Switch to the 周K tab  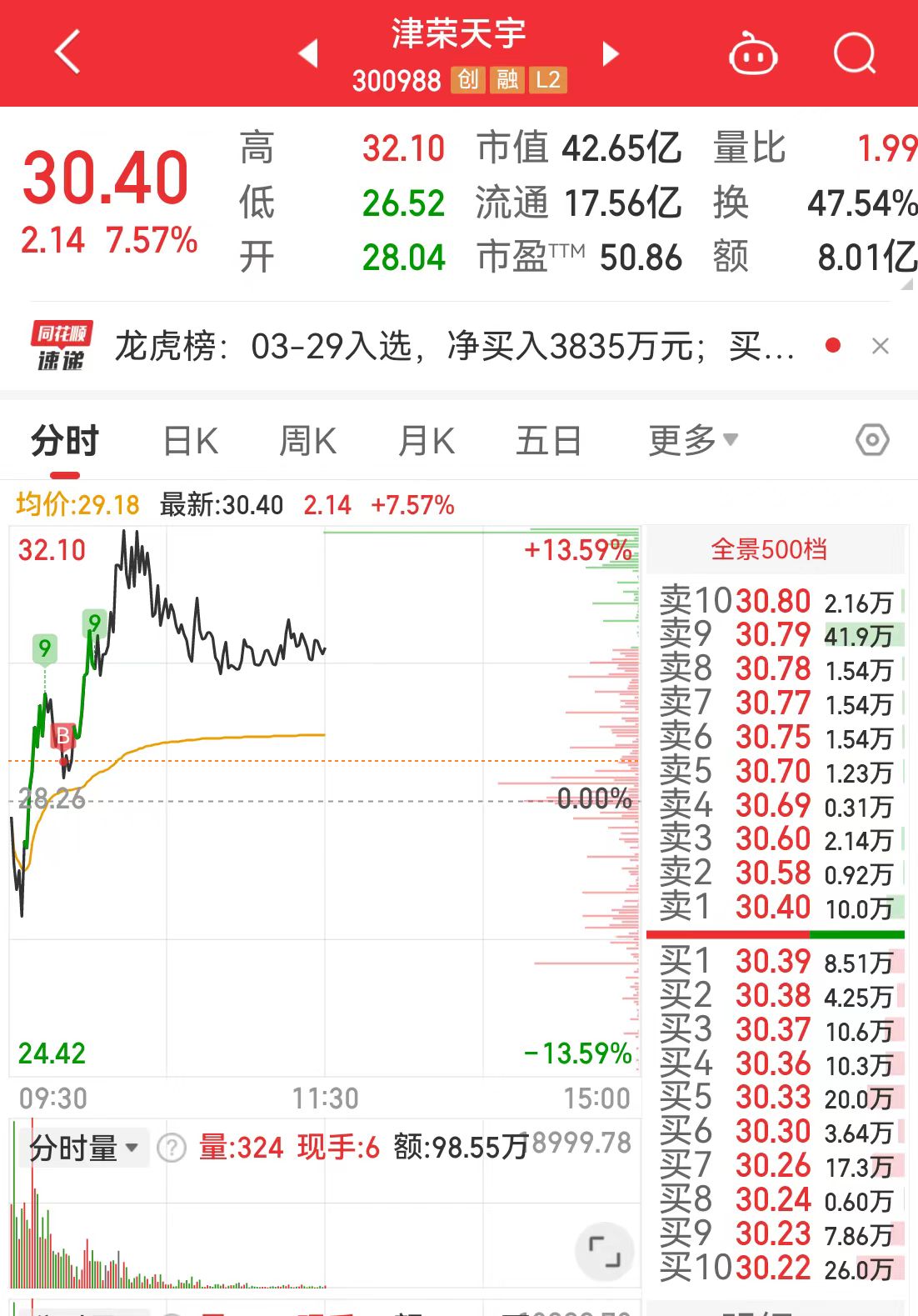(307, 439)
